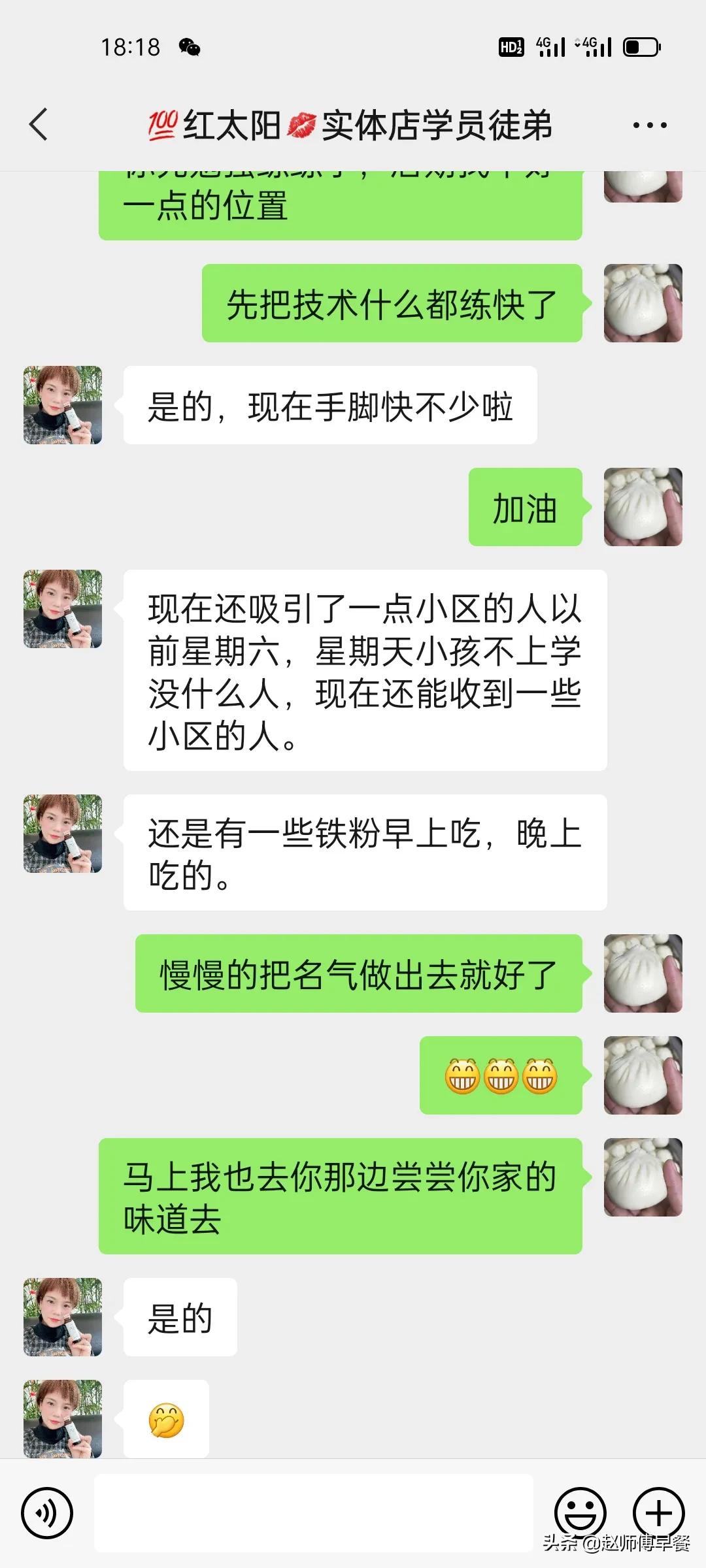
Task: Tap the message text field
Action: click(314, 1512)
